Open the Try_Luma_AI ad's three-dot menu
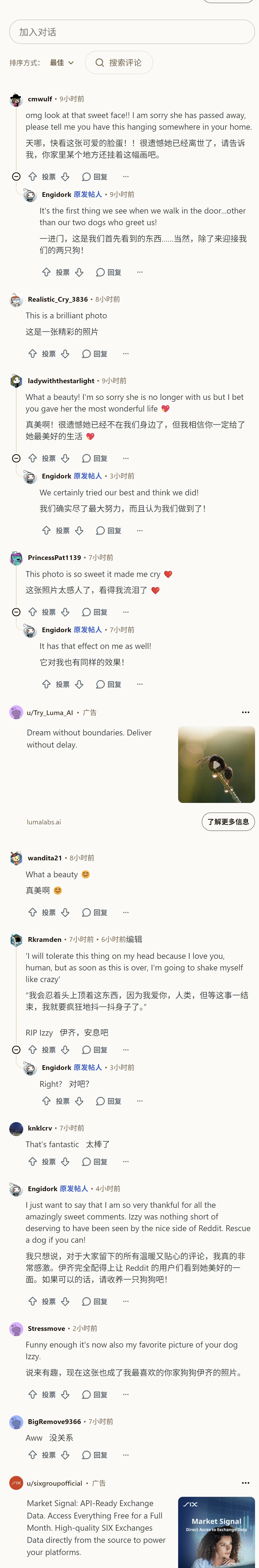The width and height of the screenshot is (259, 1568). point(246,712)
